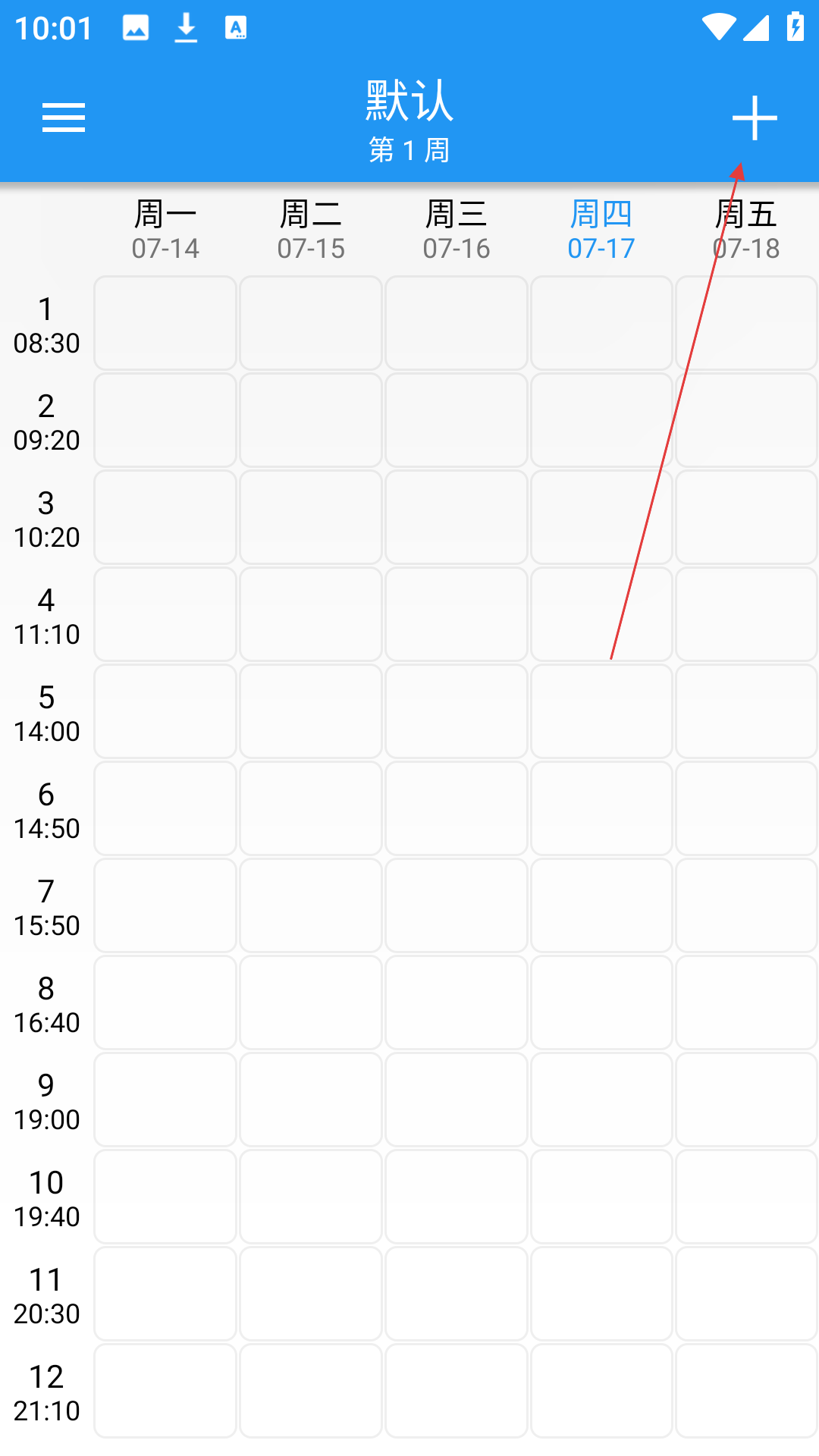Tap the 默认 第 1 周 title
This screenshot has width=819, height=1456.
[x=409, y=120]
